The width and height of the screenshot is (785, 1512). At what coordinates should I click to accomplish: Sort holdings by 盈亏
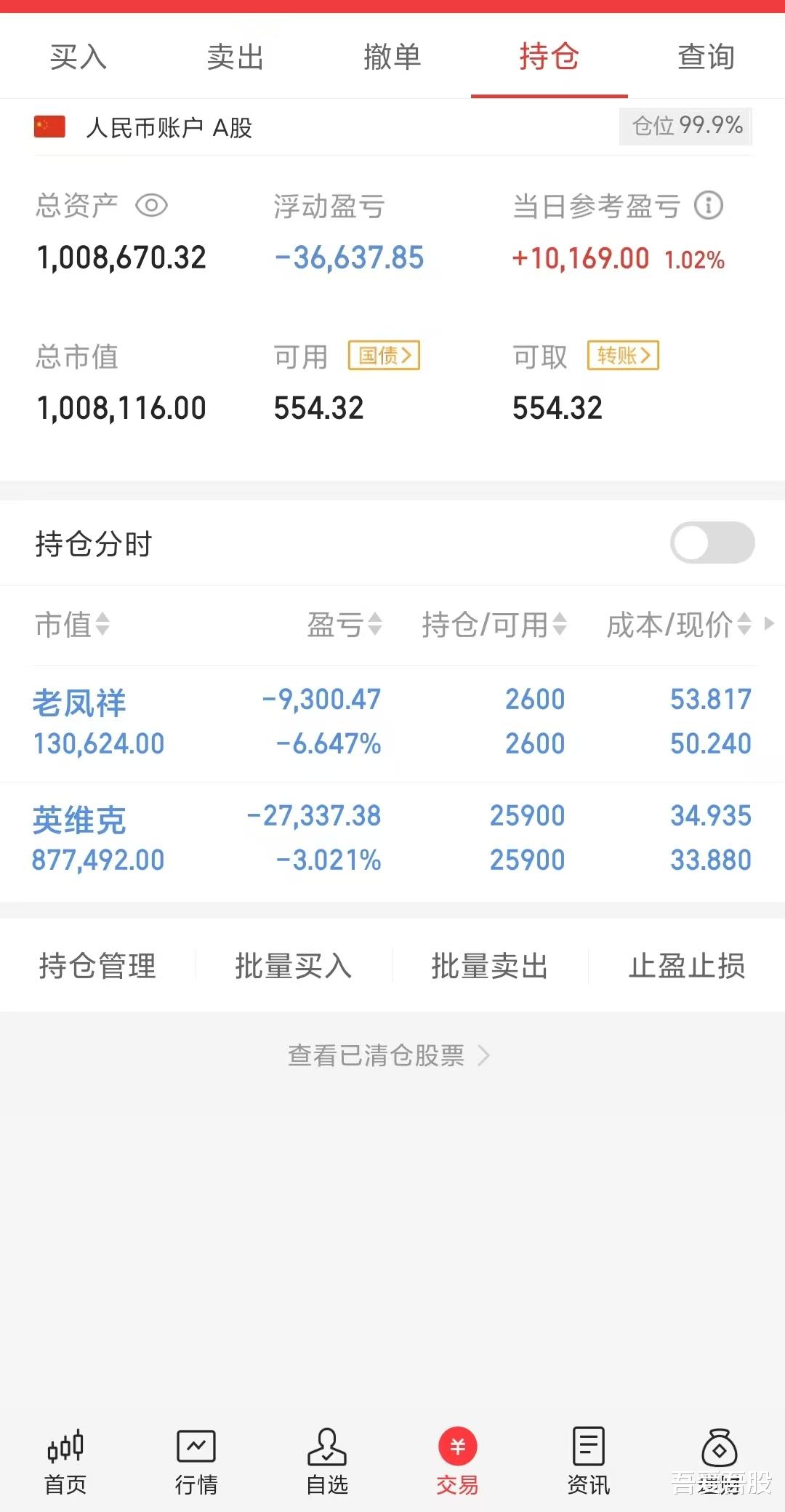(345, 625)
